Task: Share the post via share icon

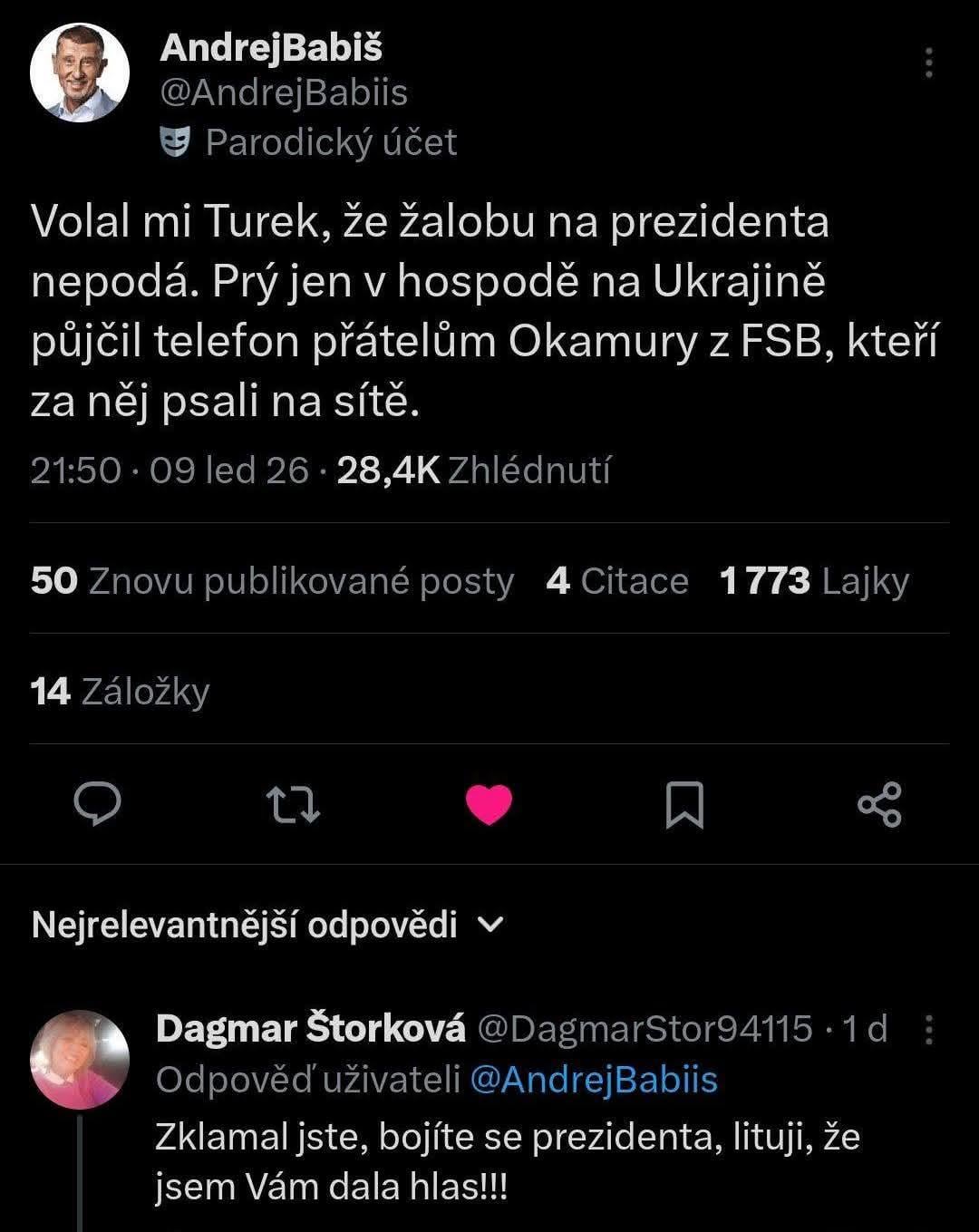Action: click(879, 804)
